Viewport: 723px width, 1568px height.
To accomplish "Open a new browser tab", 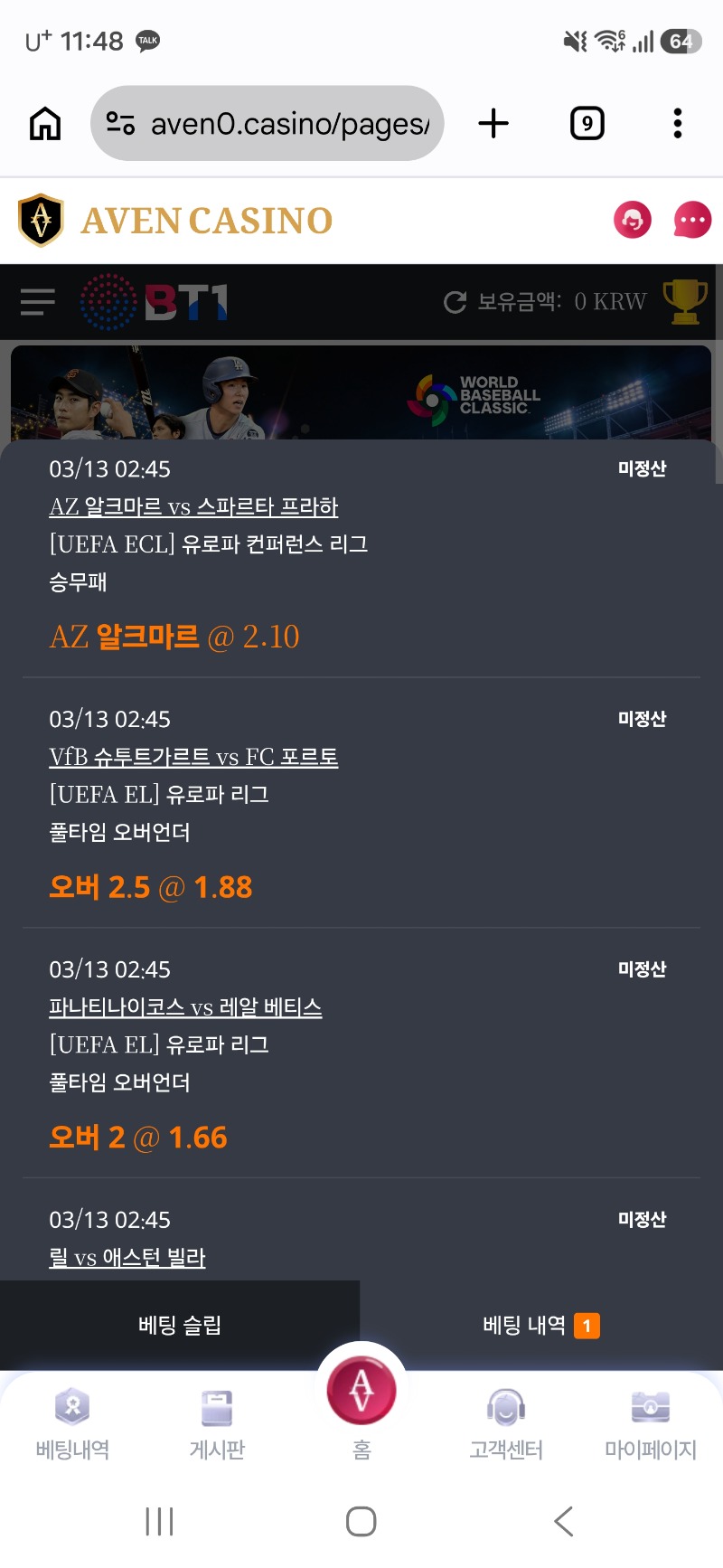I will pyautogui.click(x=493, y=123).
